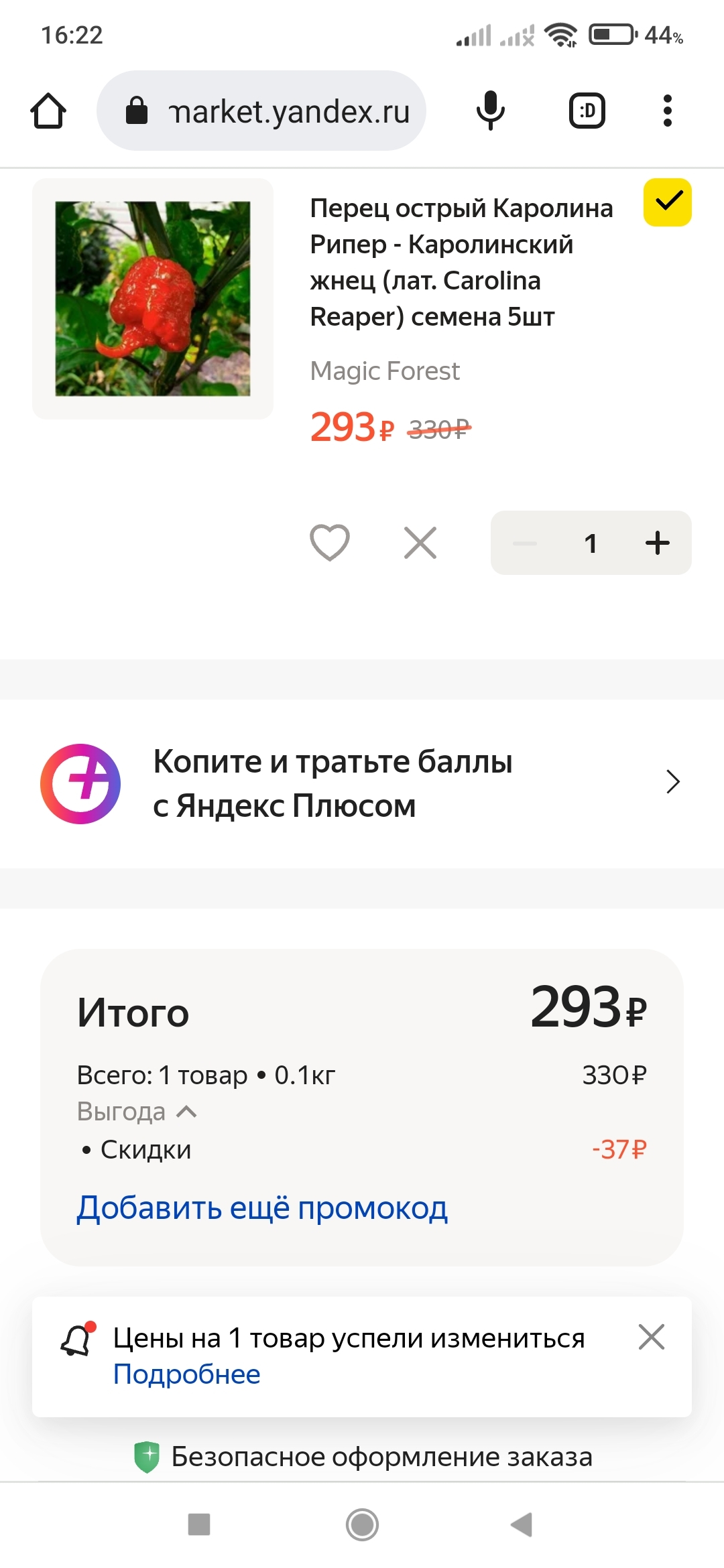Image resolution: width=724 pixels, height=1568 pixels.
Task: Dismiss the price change notification
Action: point(652,1337)
